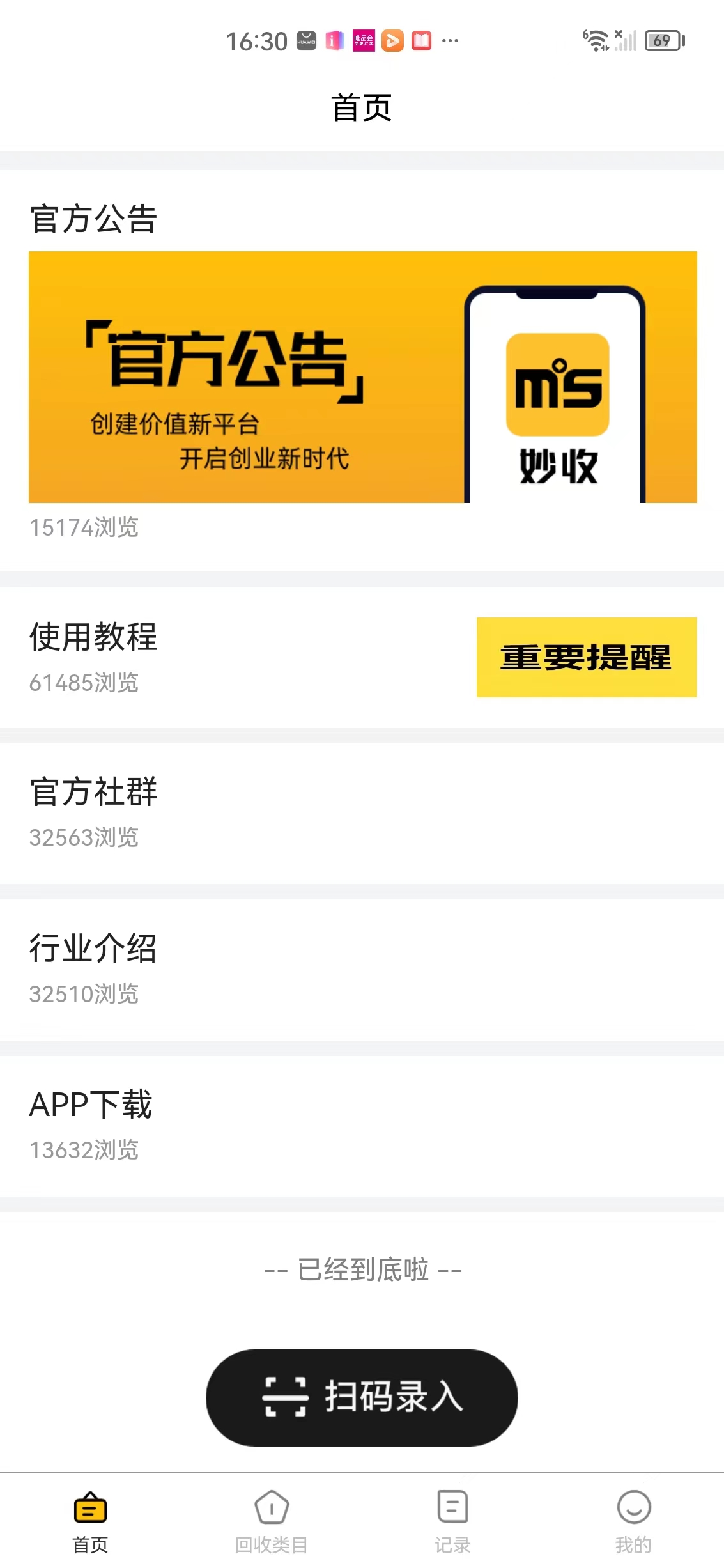Tap the 首页 page title
The width and height of the screenshot is (724, 1568).
(x=362, y=109)
